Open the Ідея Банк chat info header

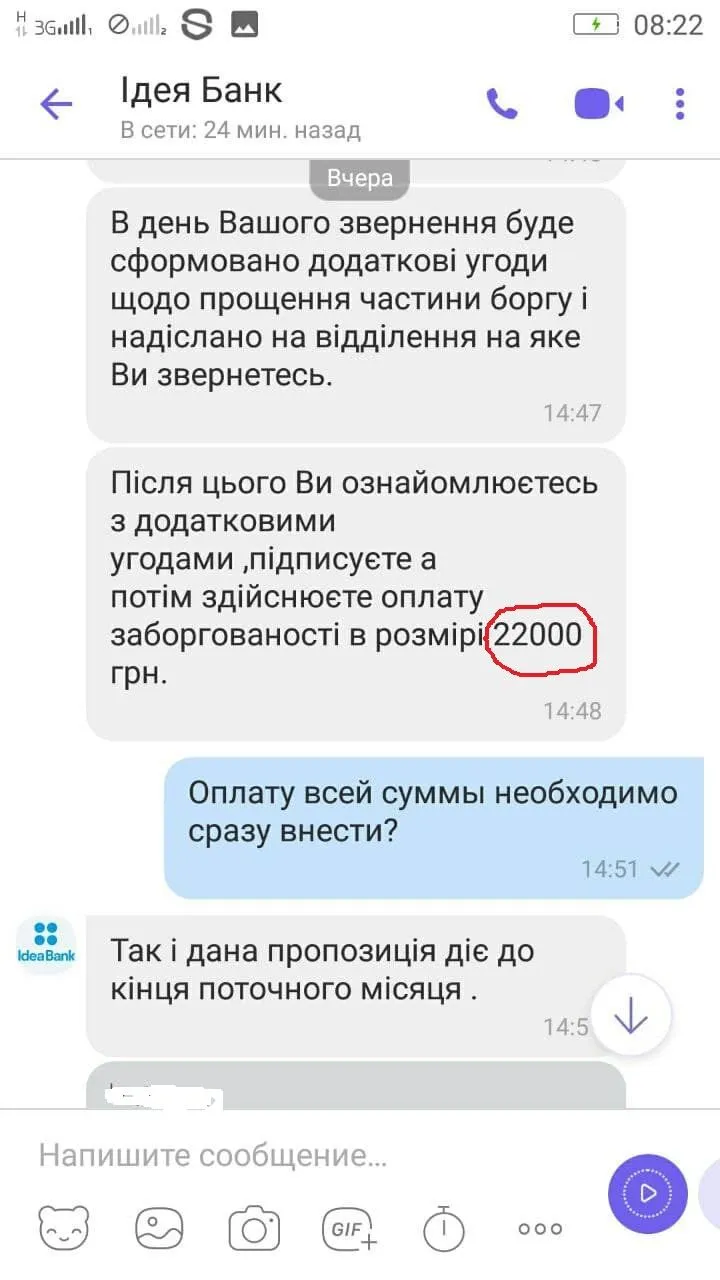point(240,104)
